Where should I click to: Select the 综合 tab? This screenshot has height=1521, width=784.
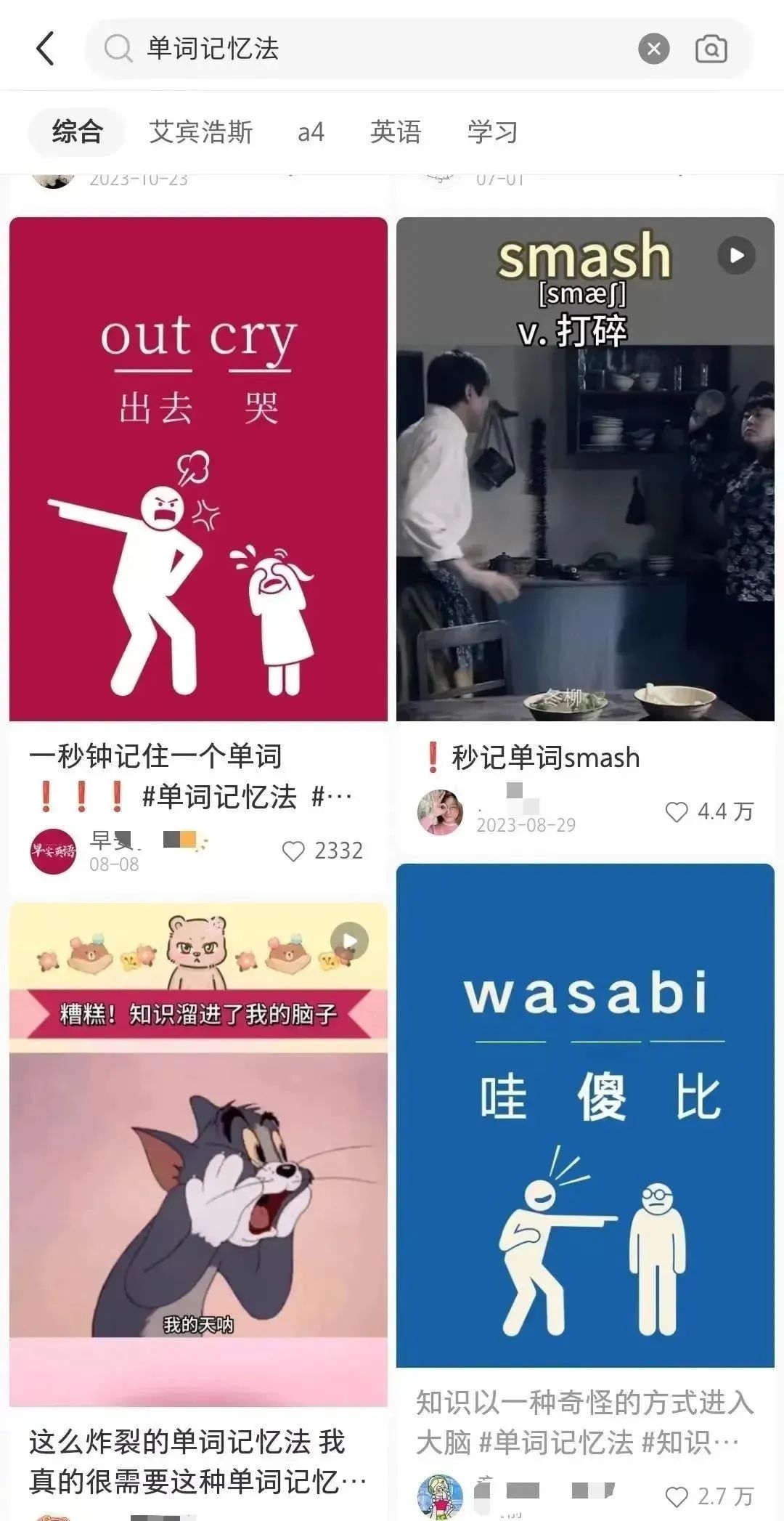pyautogui.click(x=77, y=132)
